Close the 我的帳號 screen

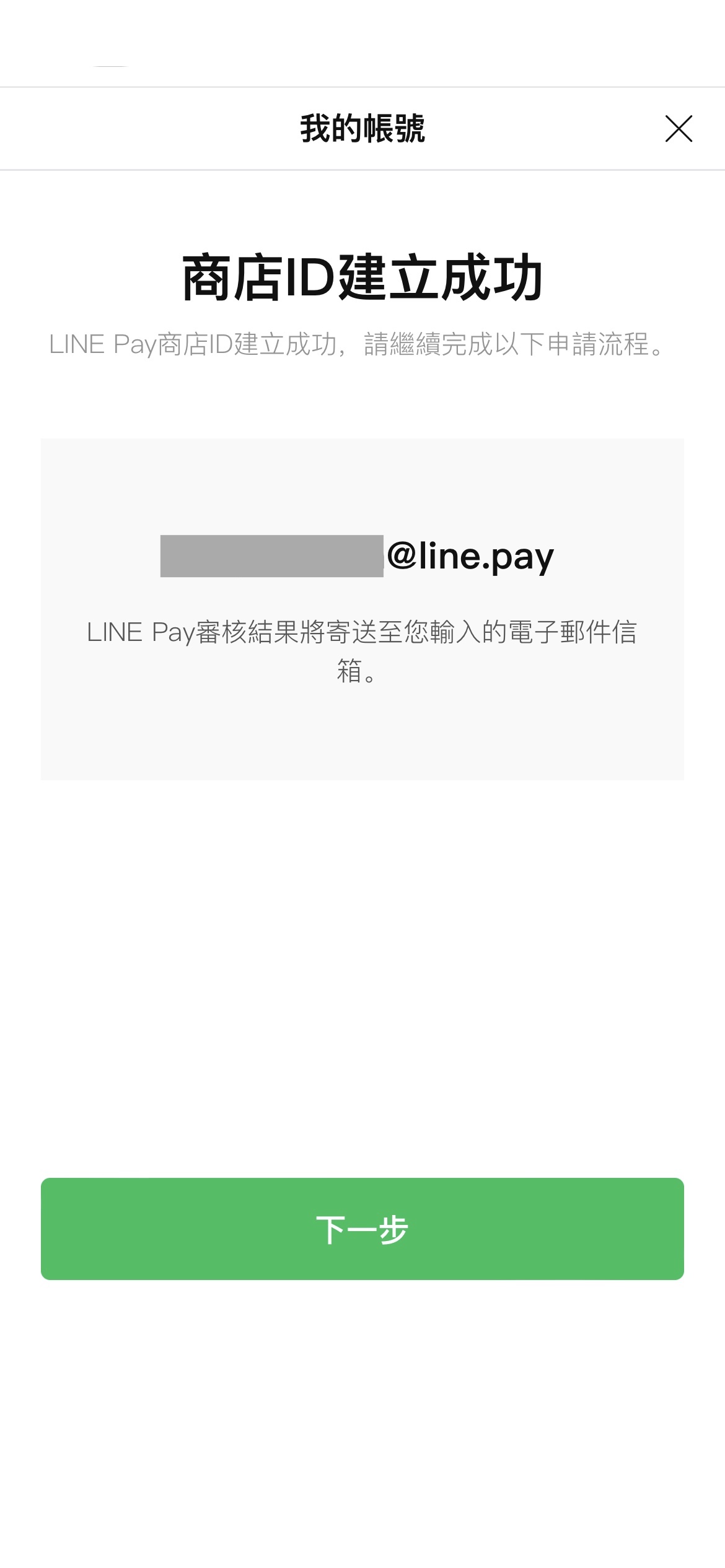(679, 129)
